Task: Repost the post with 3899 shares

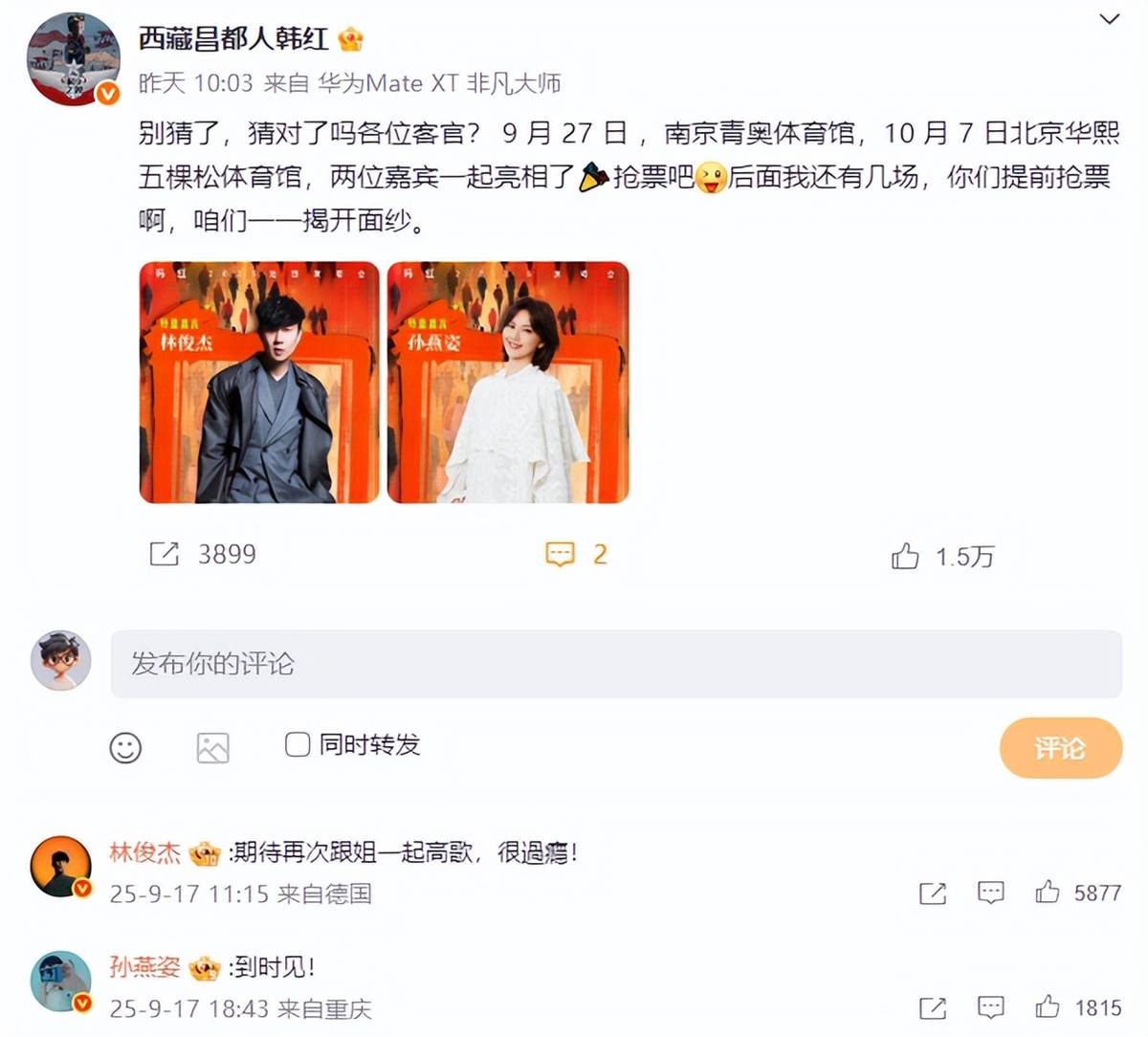Action: point(165,554)
